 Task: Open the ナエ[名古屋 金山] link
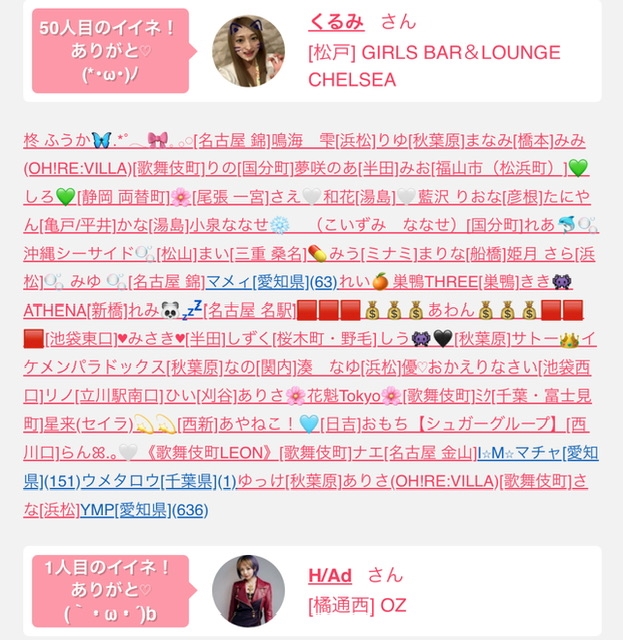(x=414, y=453)
